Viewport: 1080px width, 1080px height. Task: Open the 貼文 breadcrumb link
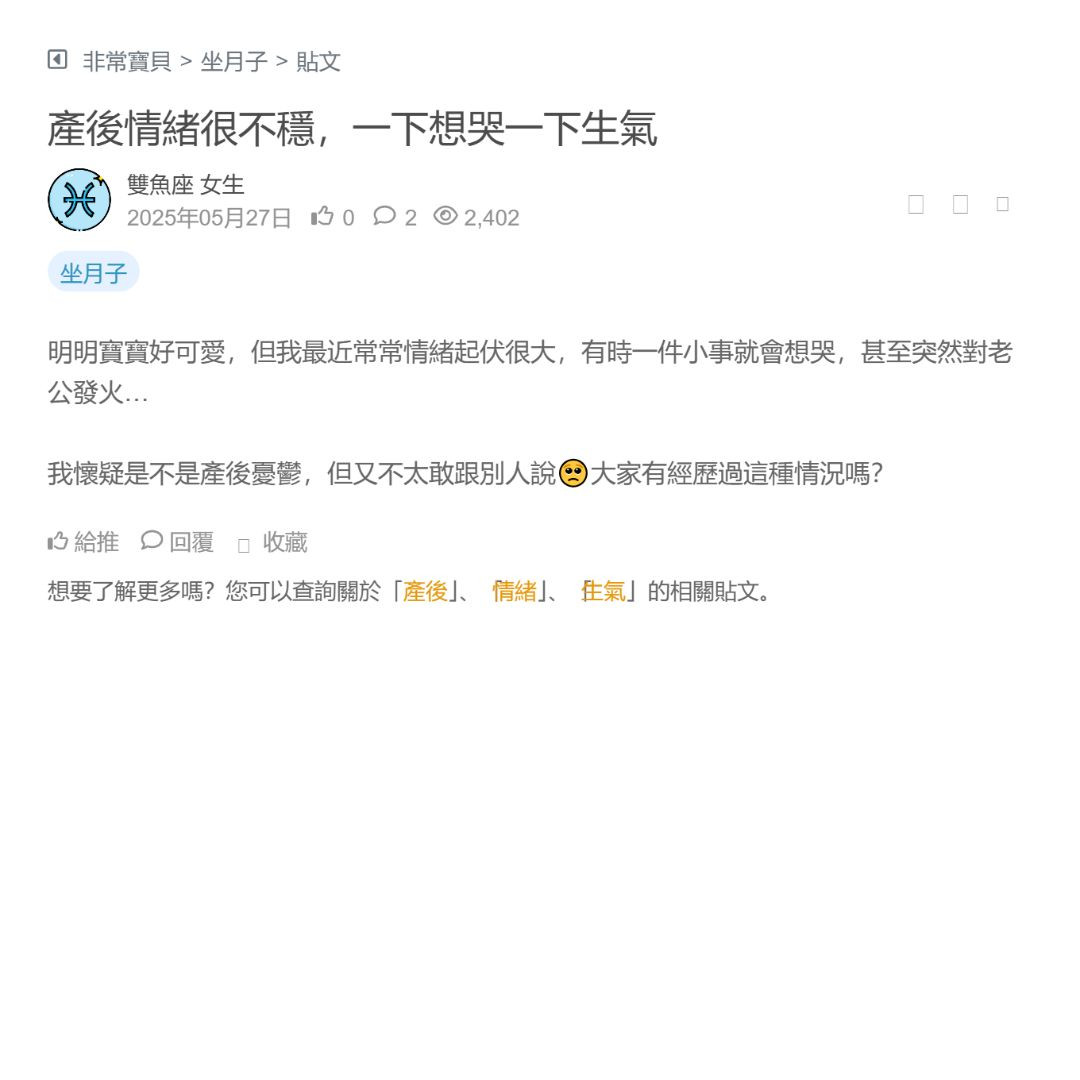point(318,62)
